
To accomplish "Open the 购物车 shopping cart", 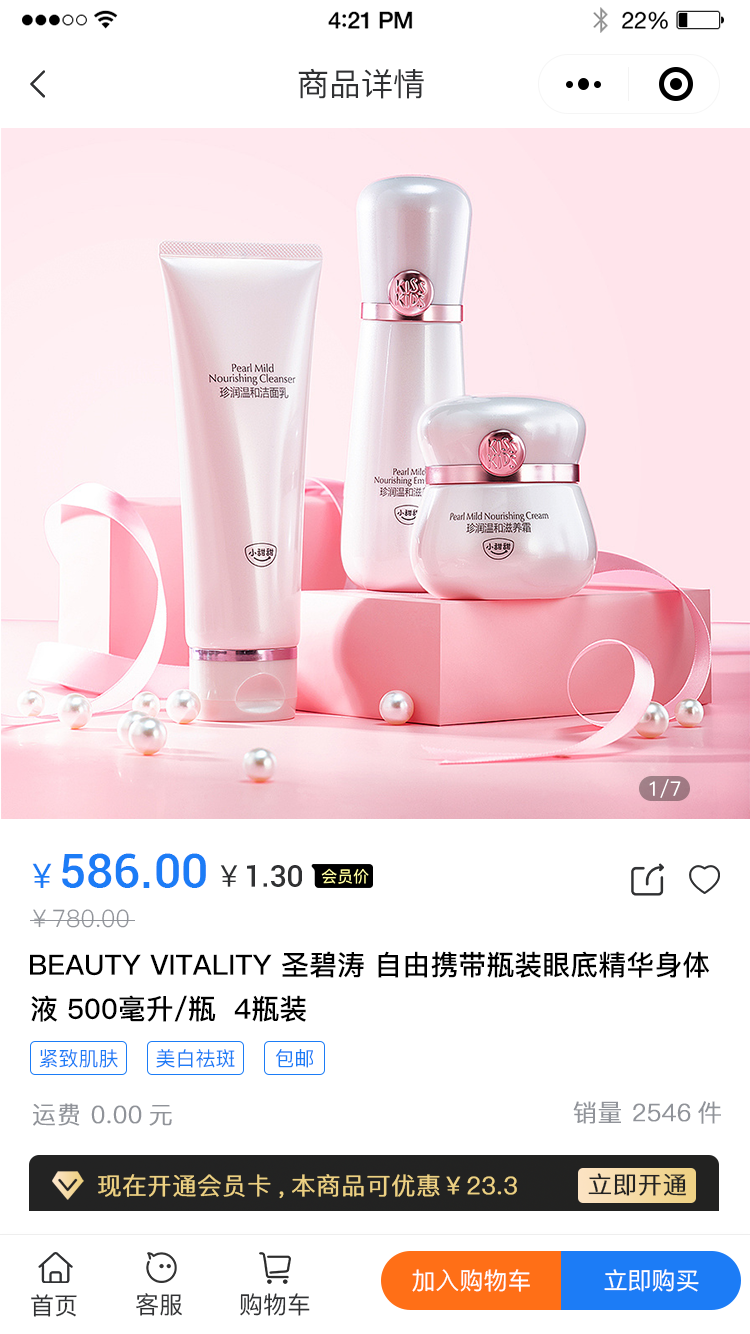I will [274, 1283].
